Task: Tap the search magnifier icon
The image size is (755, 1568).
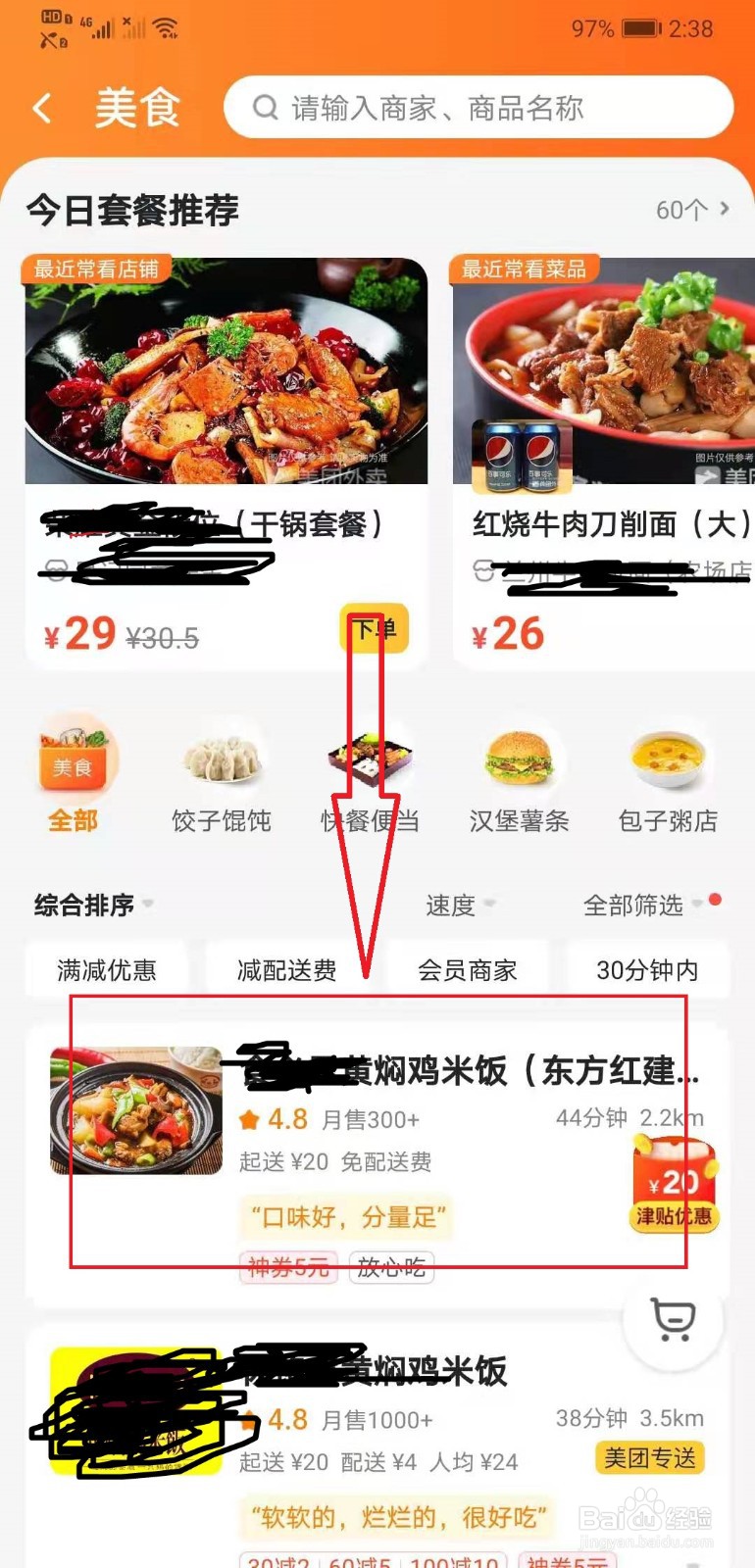Action: [267, 108]
